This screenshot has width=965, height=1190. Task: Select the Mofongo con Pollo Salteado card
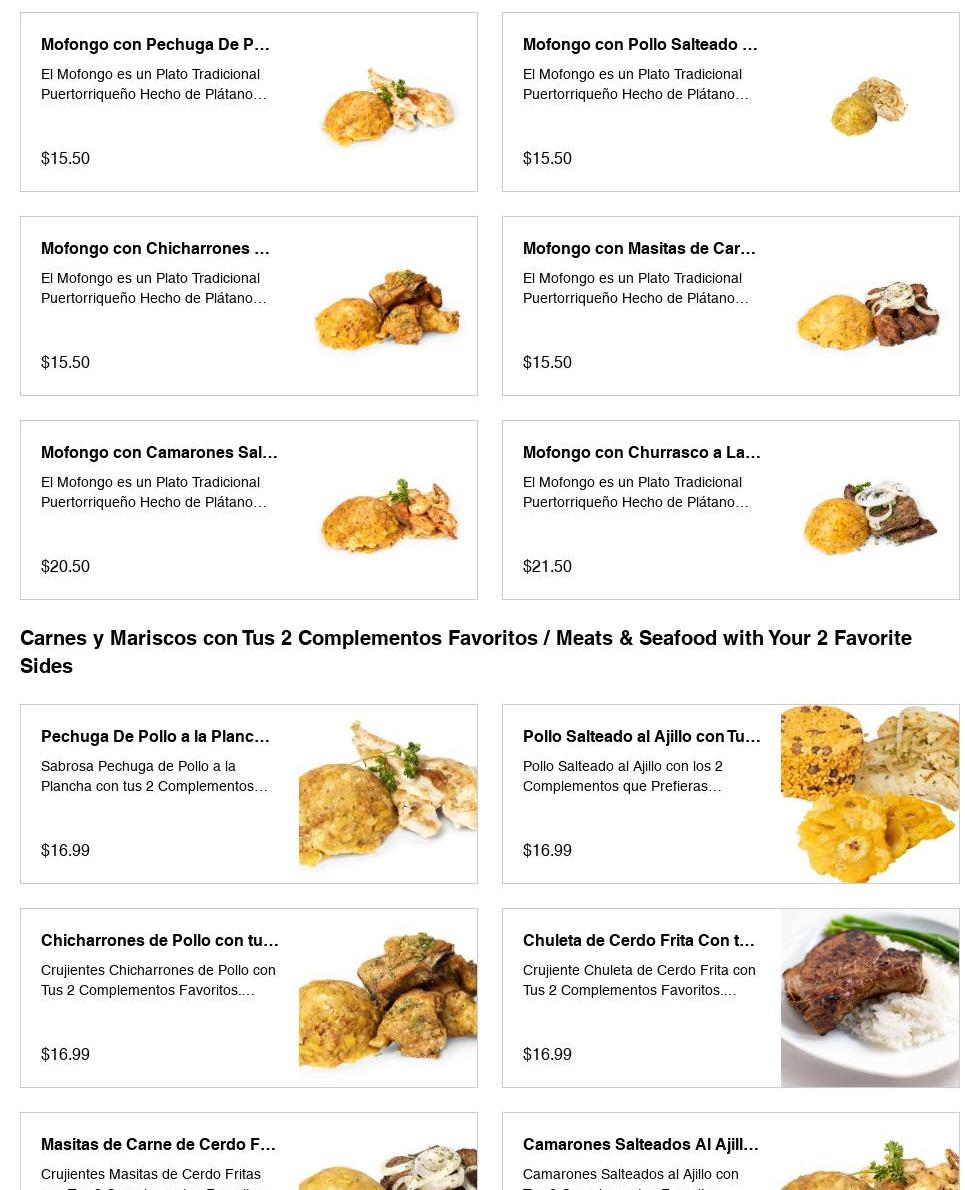(730, 102)
